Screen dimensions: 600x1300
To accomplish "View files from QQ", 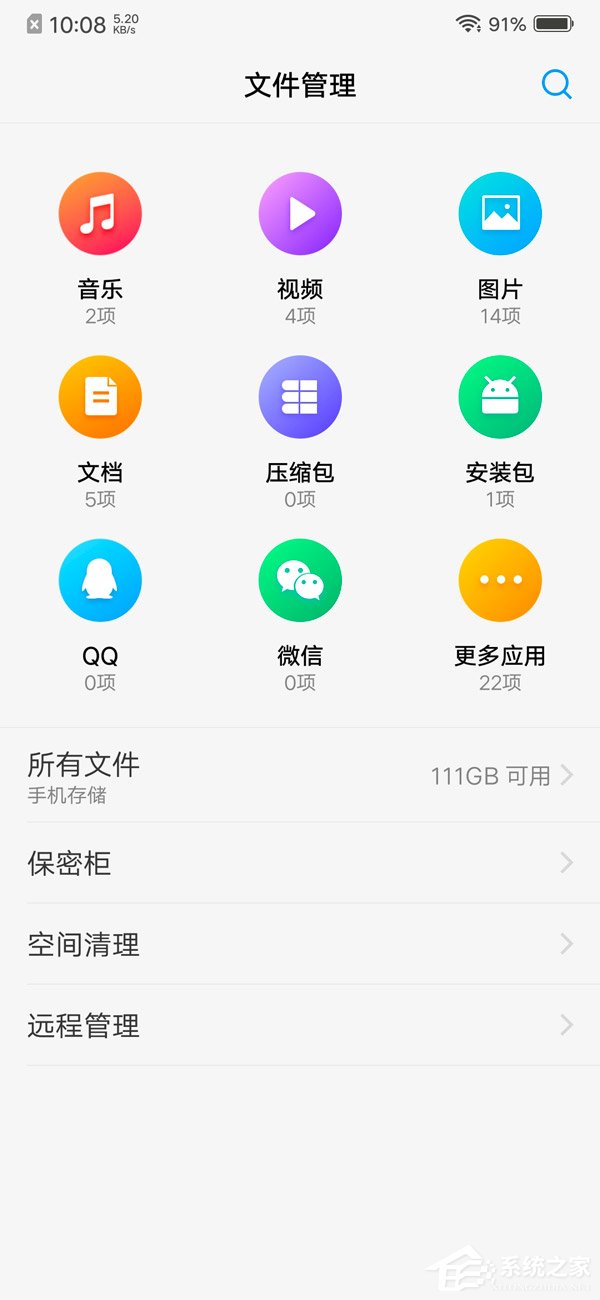I will (100, 580).
